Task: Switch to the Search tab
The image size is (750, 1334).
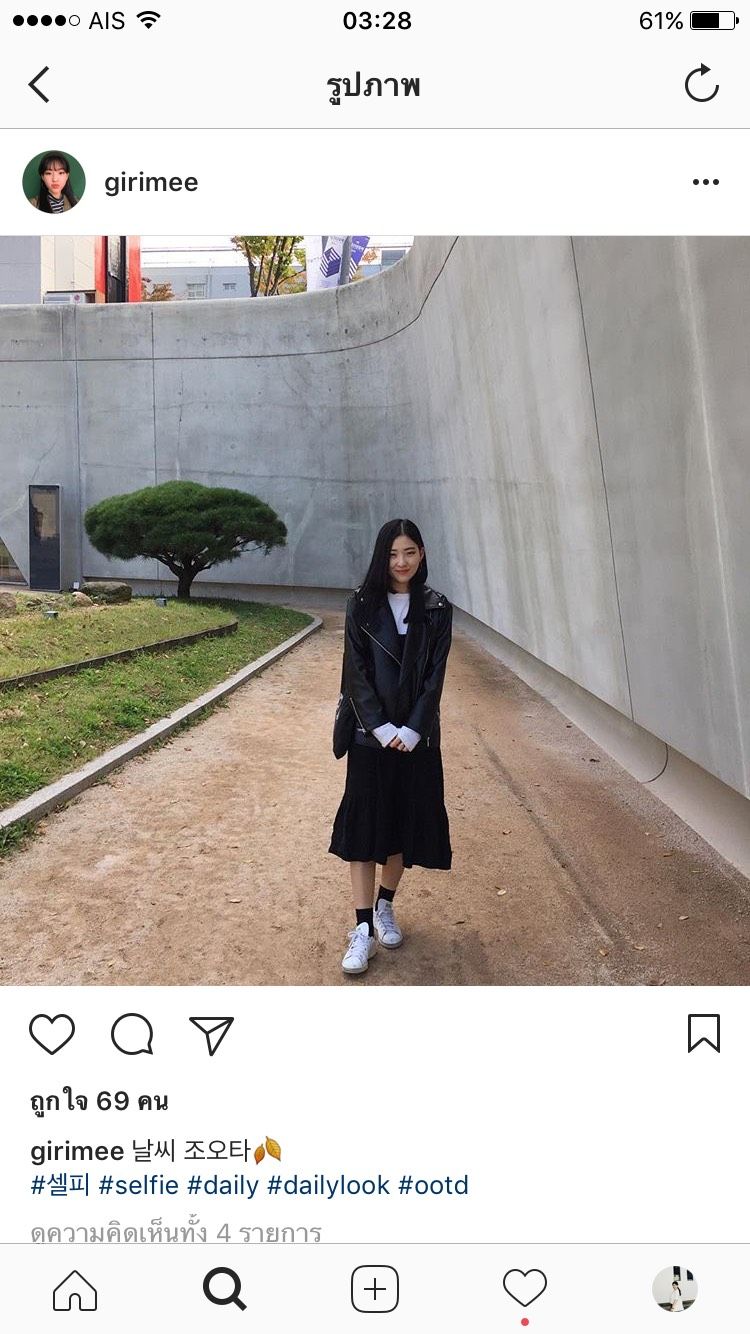Action: [225, 1289]
